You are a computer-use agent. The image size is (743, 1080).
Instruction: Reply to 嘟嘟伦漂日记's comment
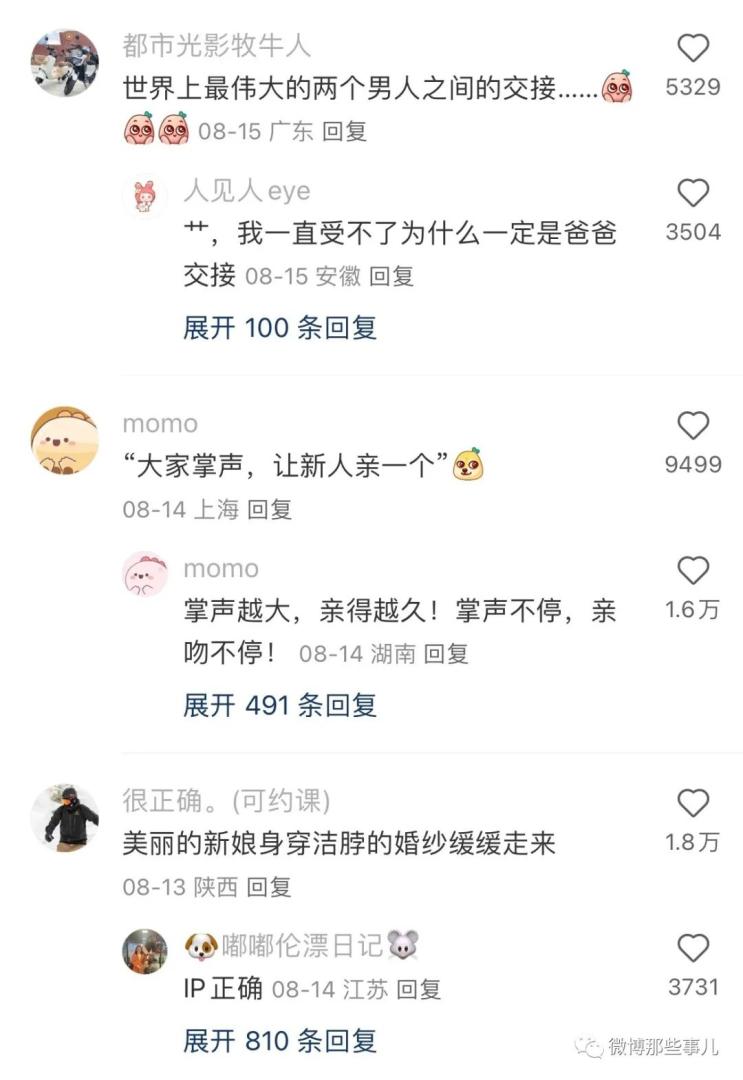418,990
